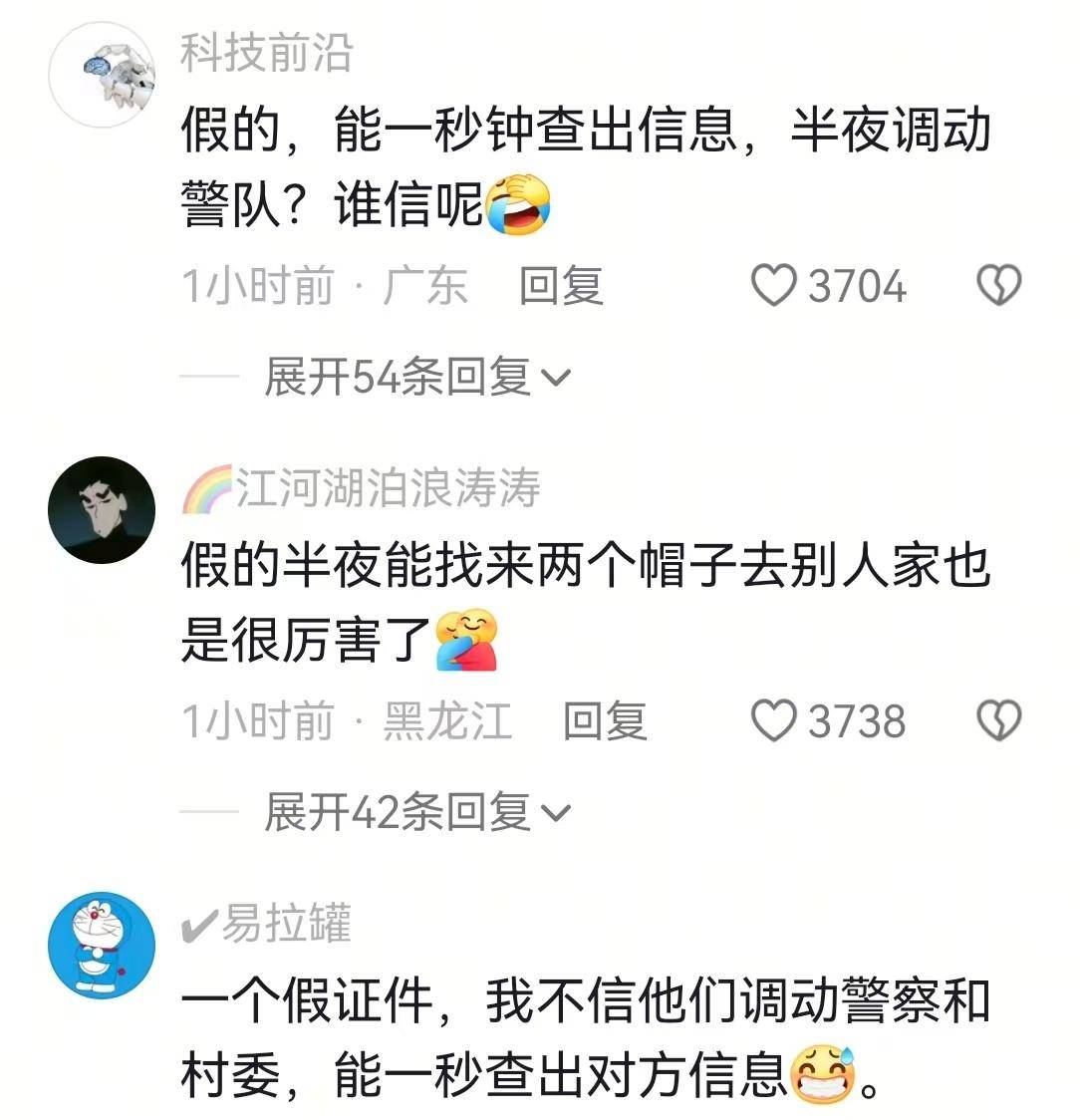Reply to 科技前沿's comment
The image size is (1080, 1120).
click(561, 286)
